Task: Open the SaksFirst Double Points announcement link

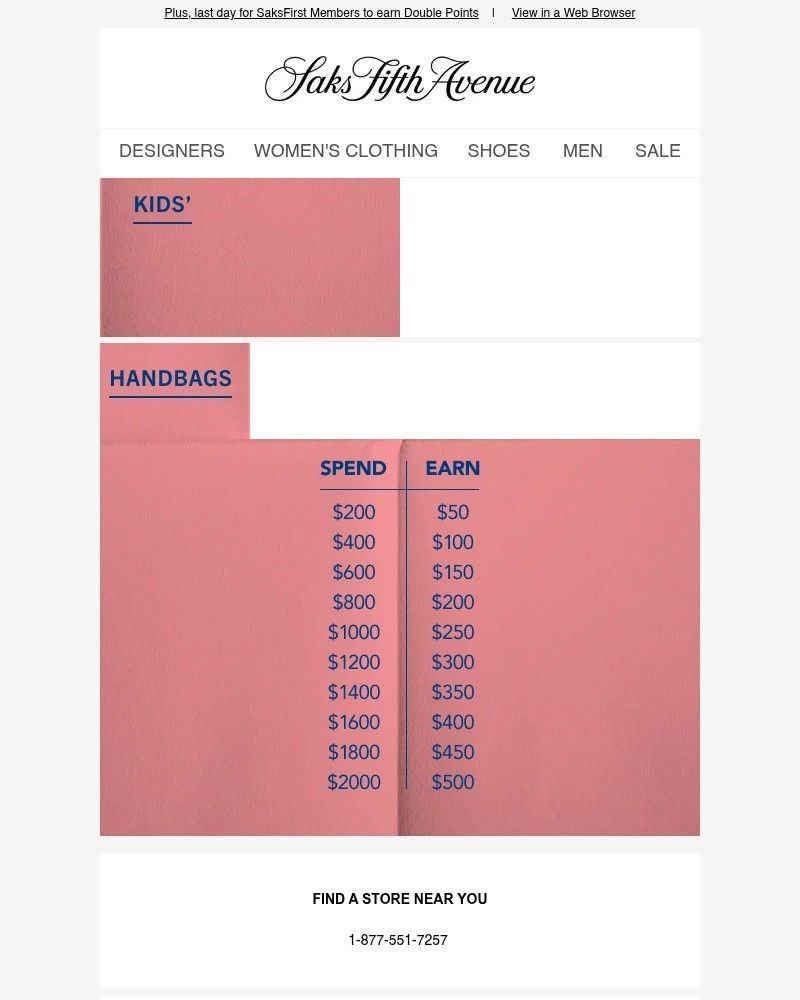Action: coord(320,12)
